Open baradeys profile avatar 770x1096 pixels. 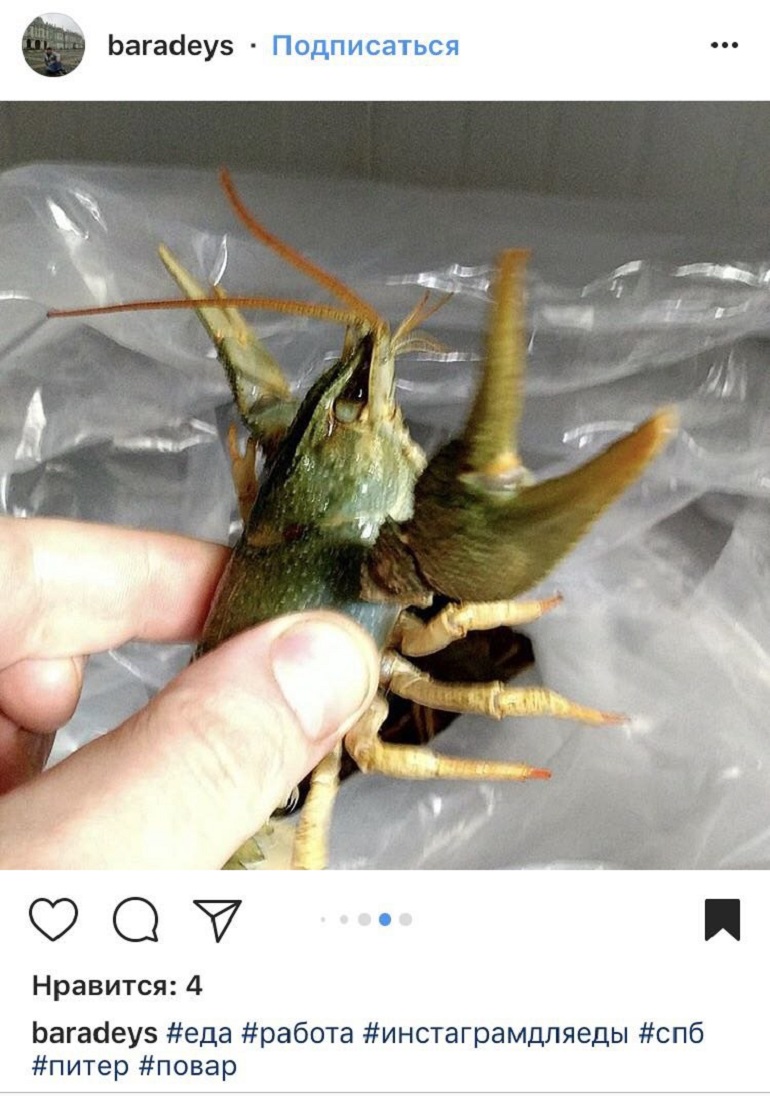point(53,46)
